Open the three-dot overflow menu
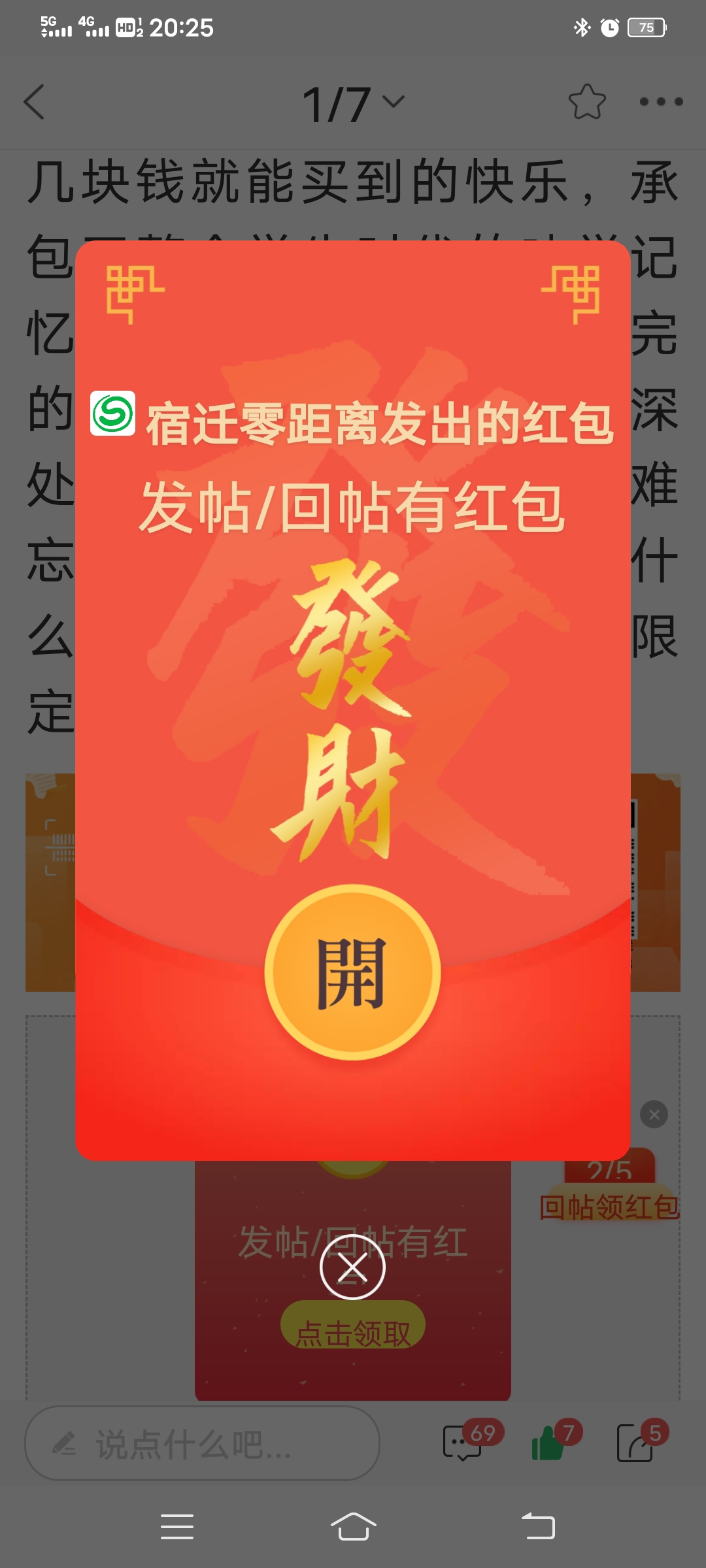Screen dimensions: 706x1568 pyautogui.click(x=661, y=102)
